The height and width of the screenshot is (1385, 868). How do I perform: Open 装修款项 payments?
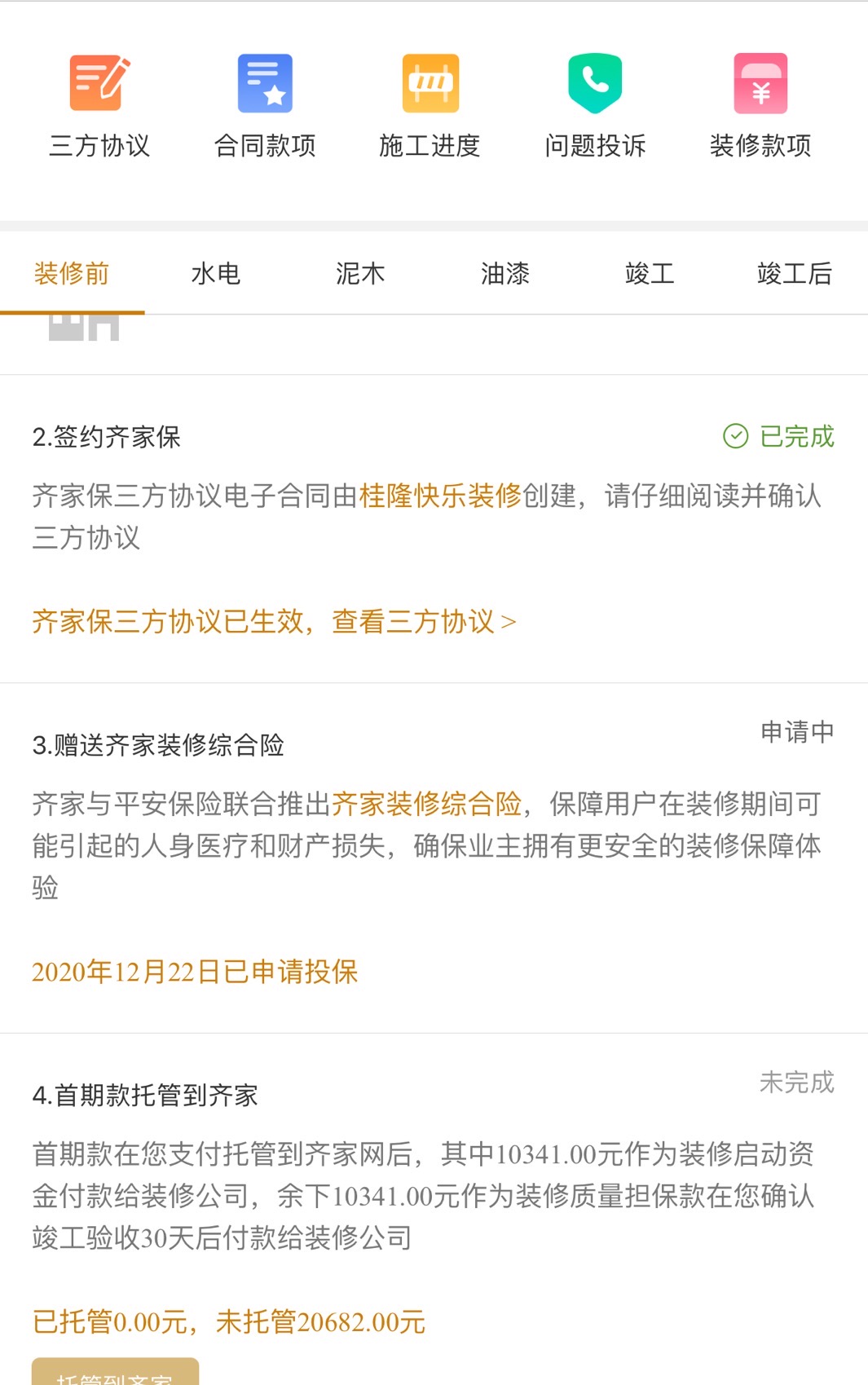(x=760, y=105)
